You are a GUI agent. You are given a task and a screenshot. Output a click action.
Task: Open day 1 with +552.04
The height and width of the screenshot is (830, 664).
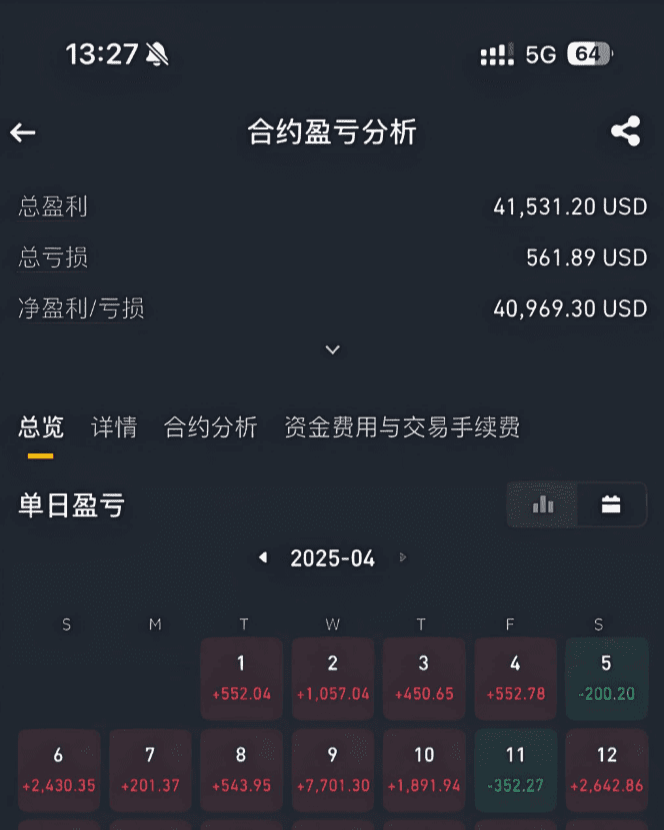[x=242, y=678]
